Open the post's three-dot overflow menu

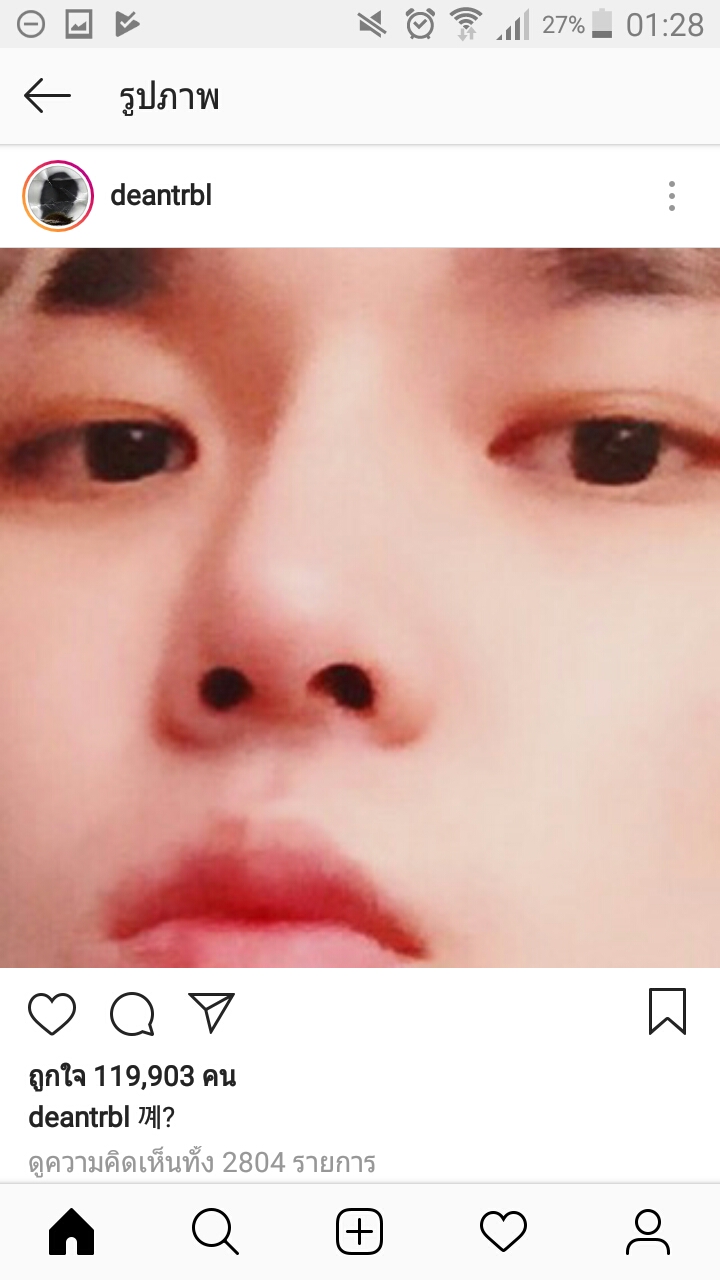pyautogui.click(x=672, y=196)
